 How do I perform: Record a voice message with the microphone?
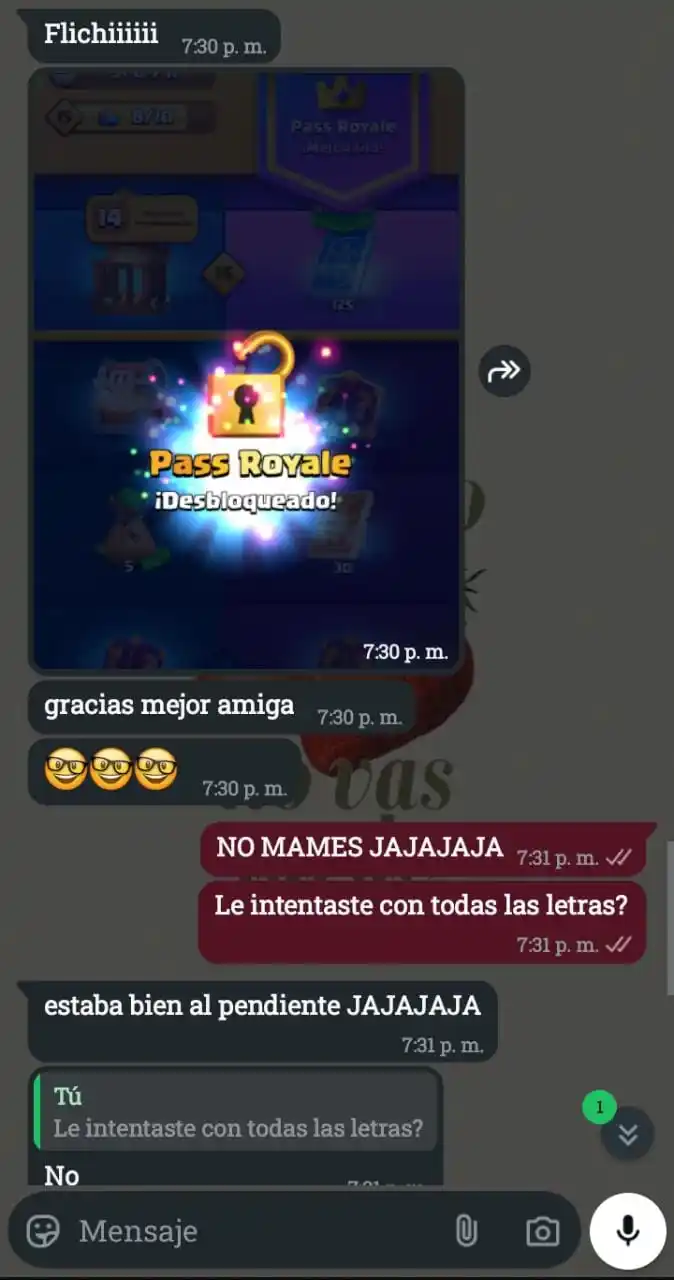[x=628, y=1231]
